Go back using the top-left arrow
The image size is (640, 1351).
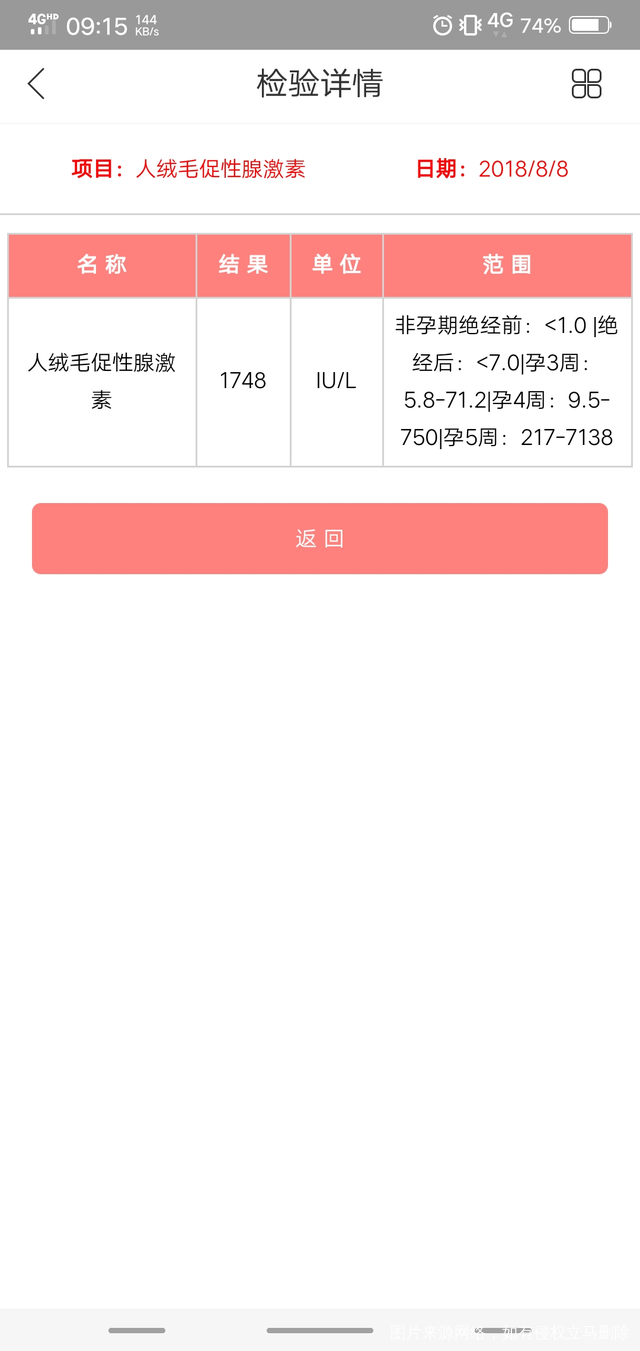point(36,84)
